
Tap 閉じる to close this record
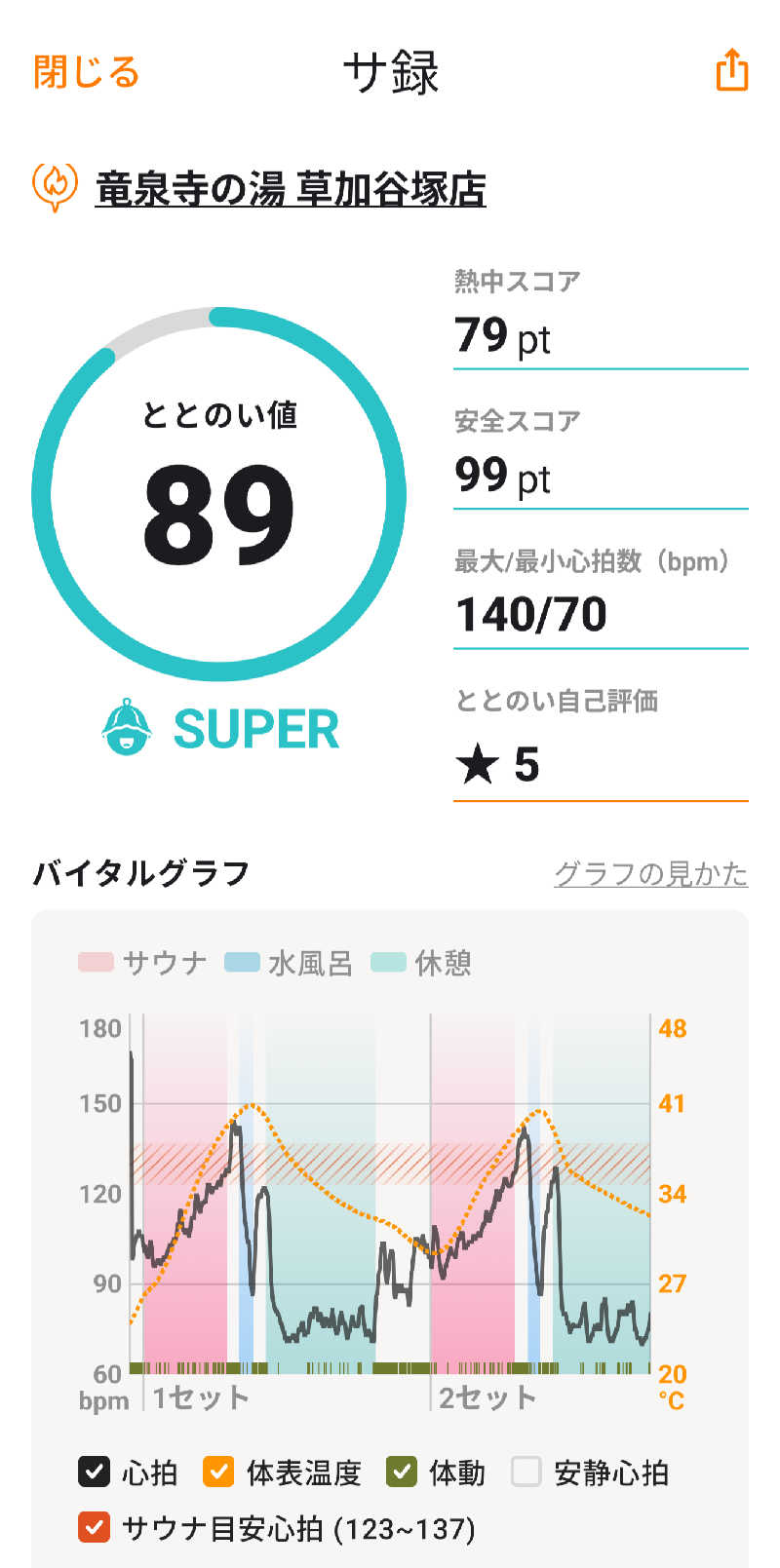click(87, 72)
